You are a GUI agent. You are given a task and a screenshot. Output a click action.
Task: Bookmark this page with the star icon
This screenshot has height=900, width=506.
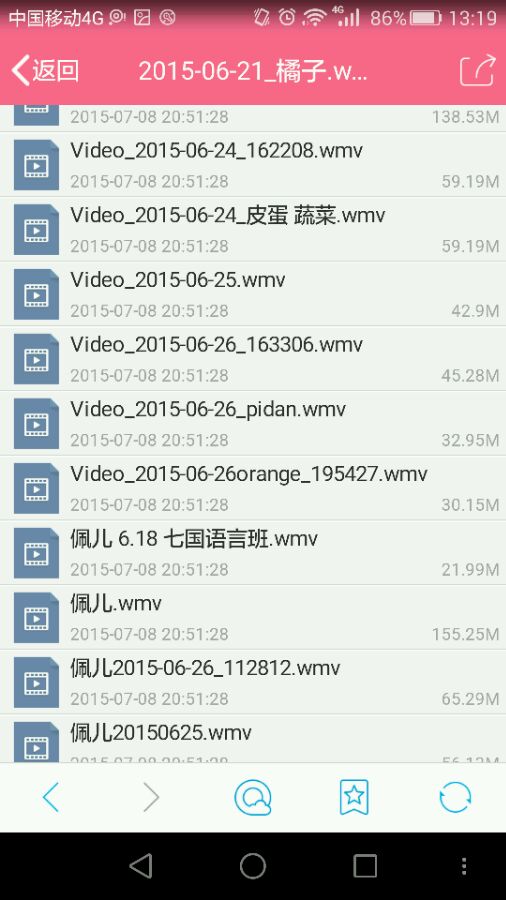point(354,797)
